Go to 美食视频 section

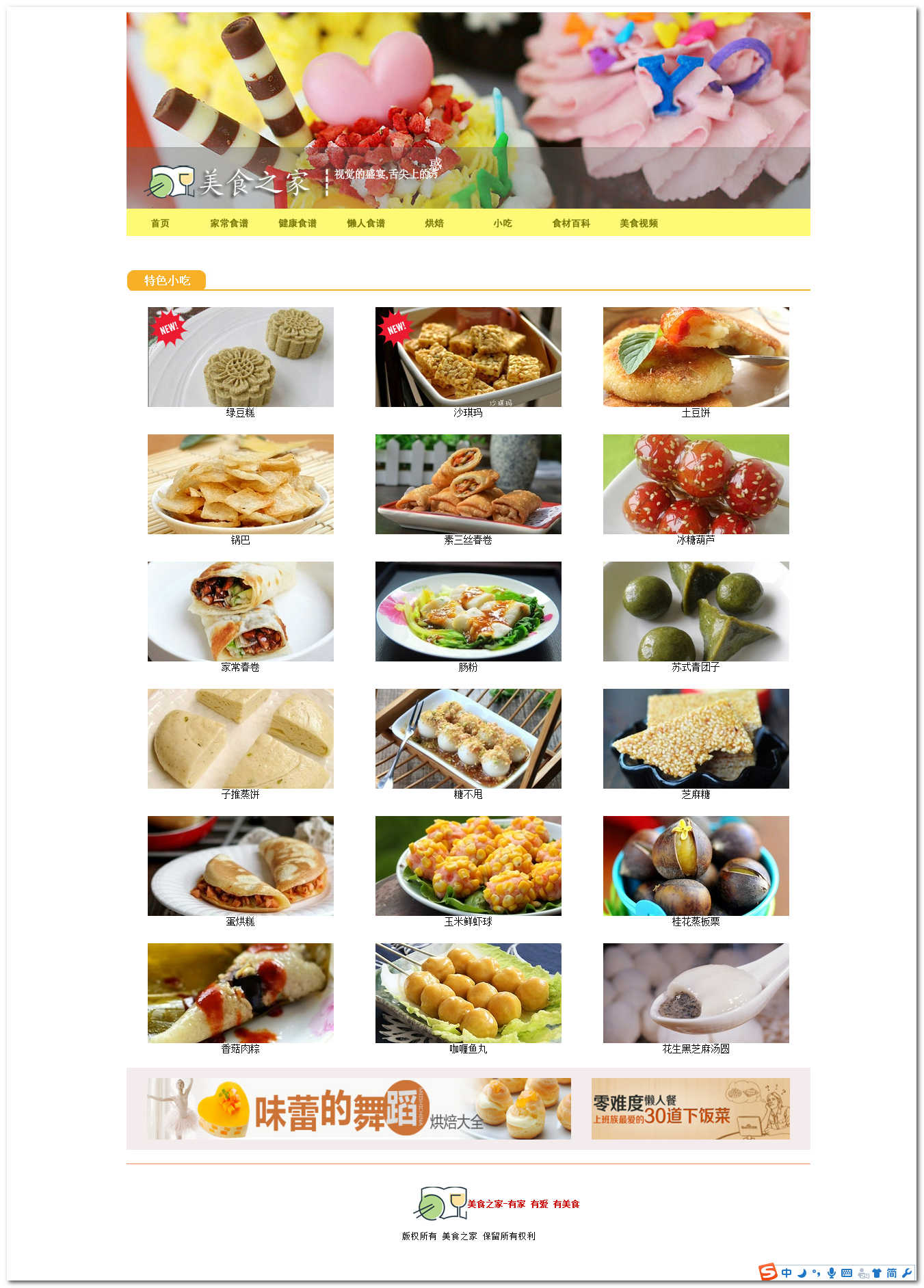click(x=639, y=223)
